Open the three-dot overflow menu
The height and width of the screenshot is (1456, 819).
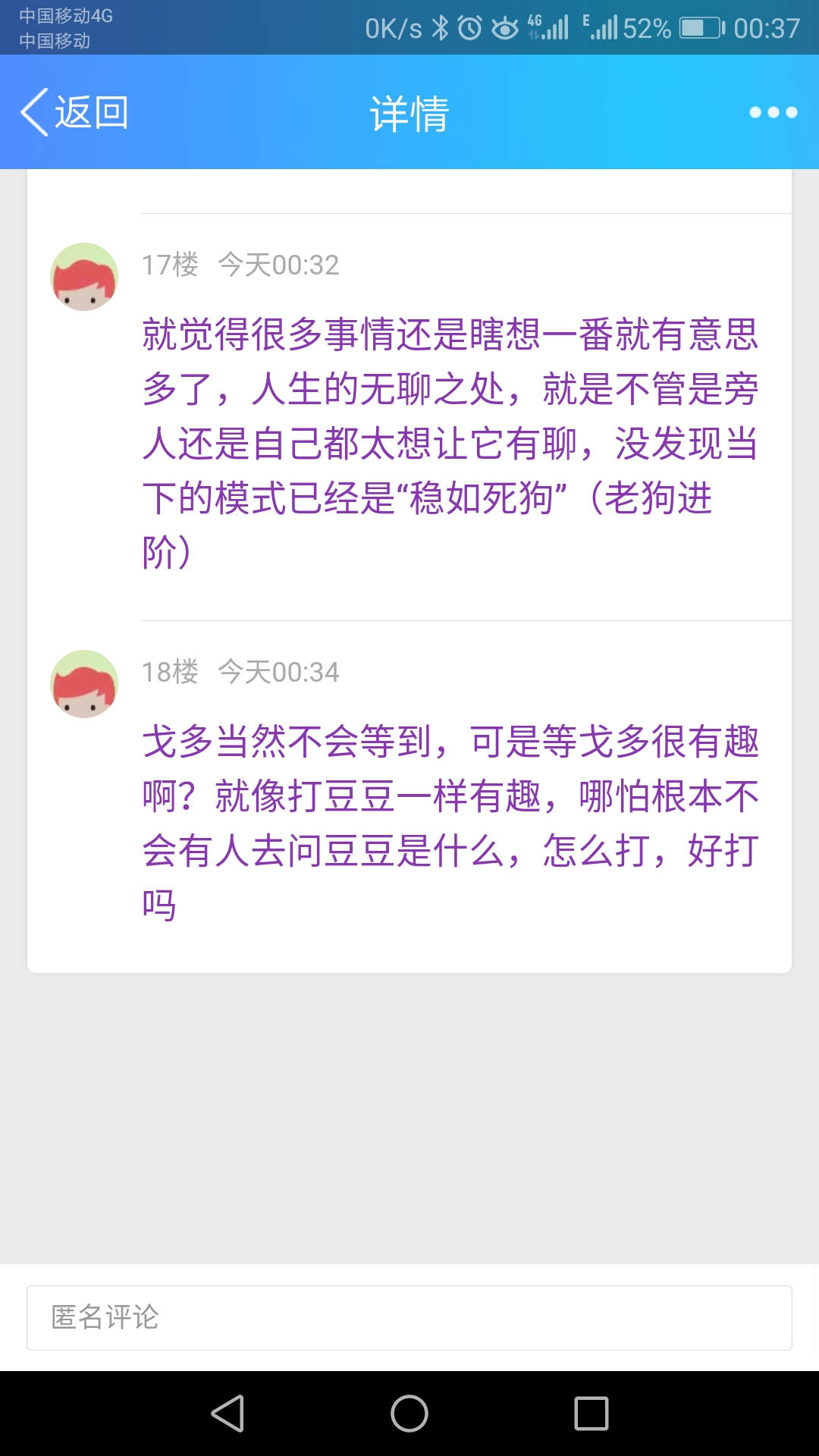pos(773,112)
